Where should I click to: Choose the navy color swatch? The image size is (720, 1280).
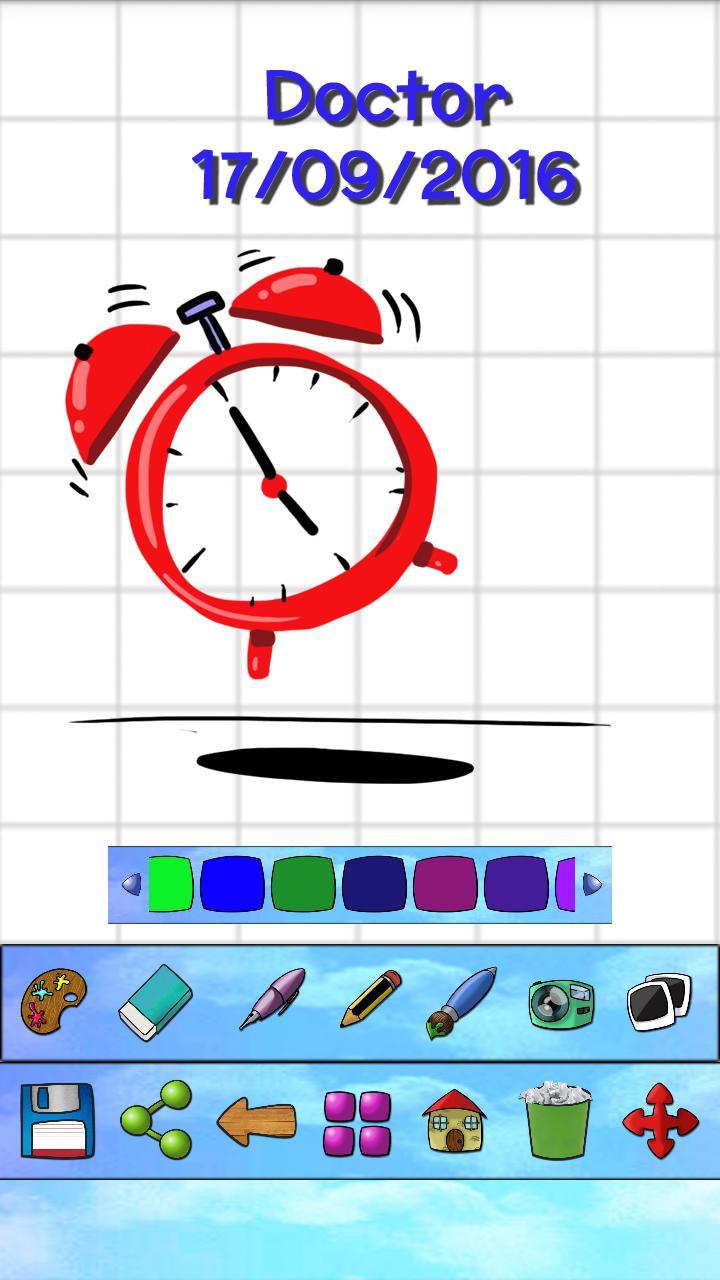point(374,884)
